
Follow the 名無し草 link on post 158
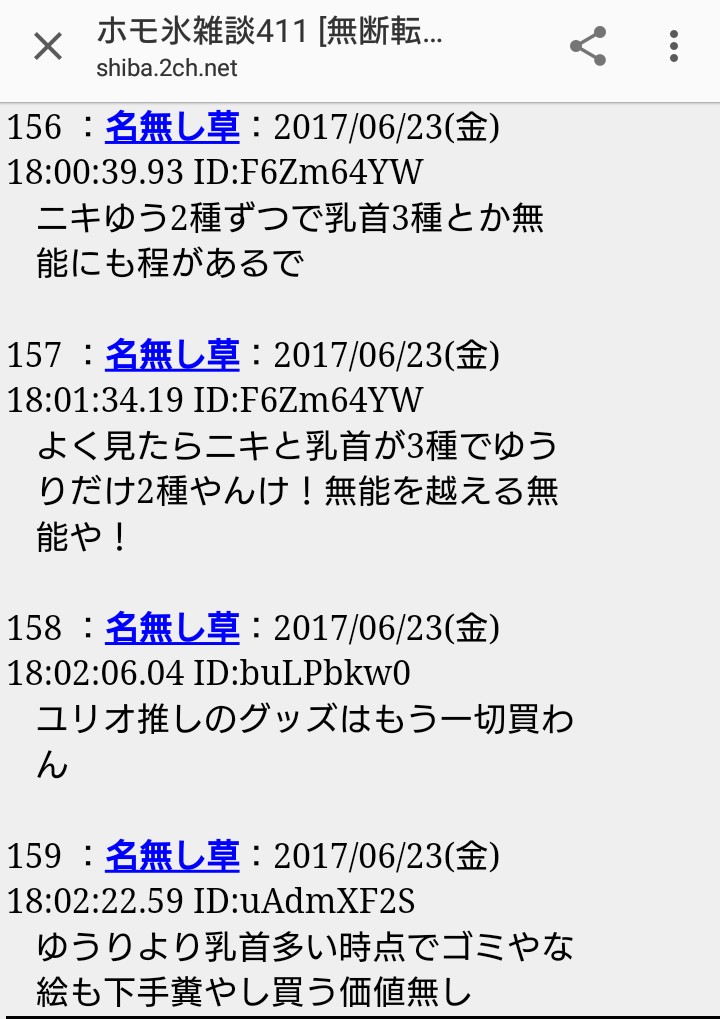click(172, 628)
